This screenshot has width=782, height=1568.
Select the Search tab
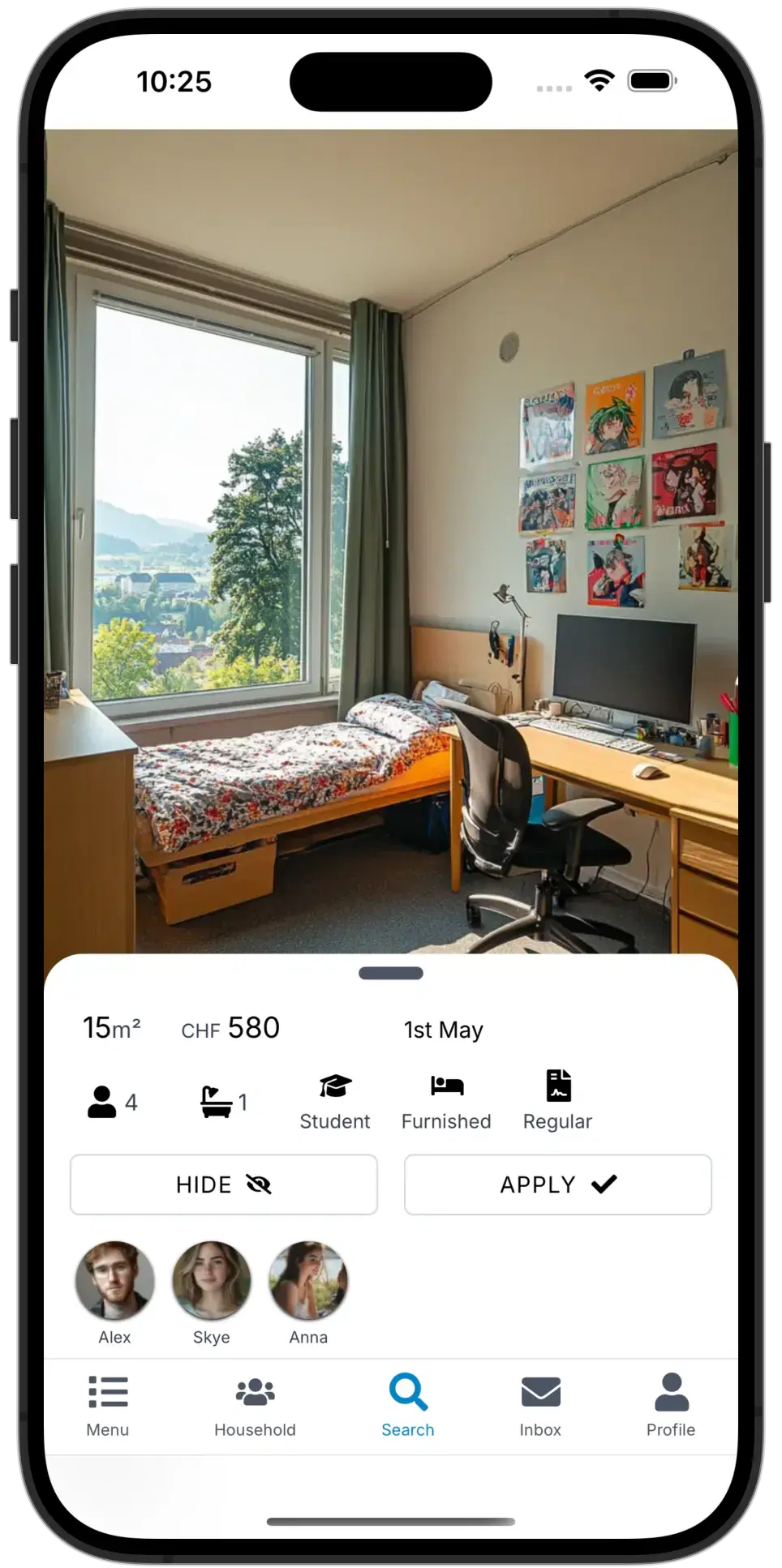(x=408, y=1405)
